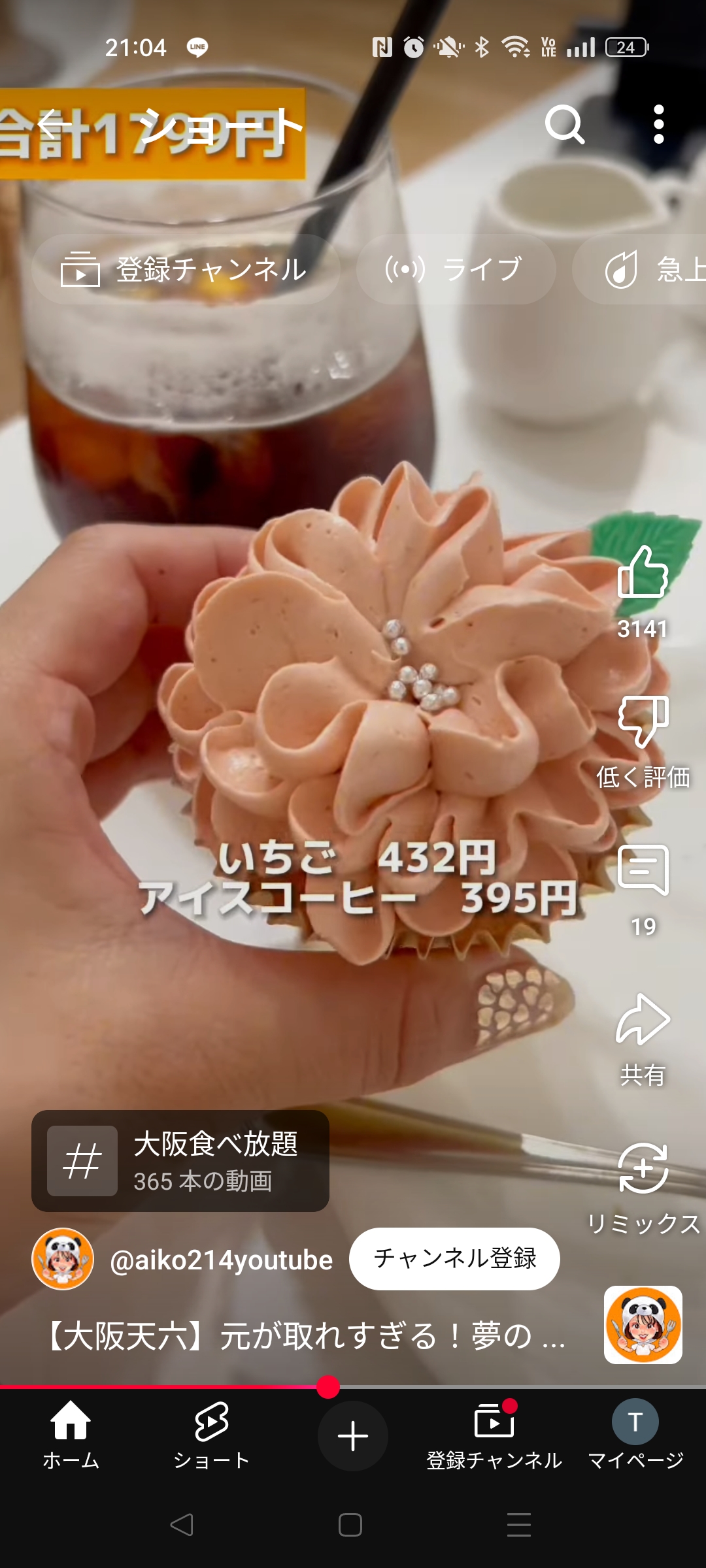Open the 大阪食べ放題 hashtag card
Viewport: 706px width, 1568px height.
pyautogui.click(x=180, y=1161)
